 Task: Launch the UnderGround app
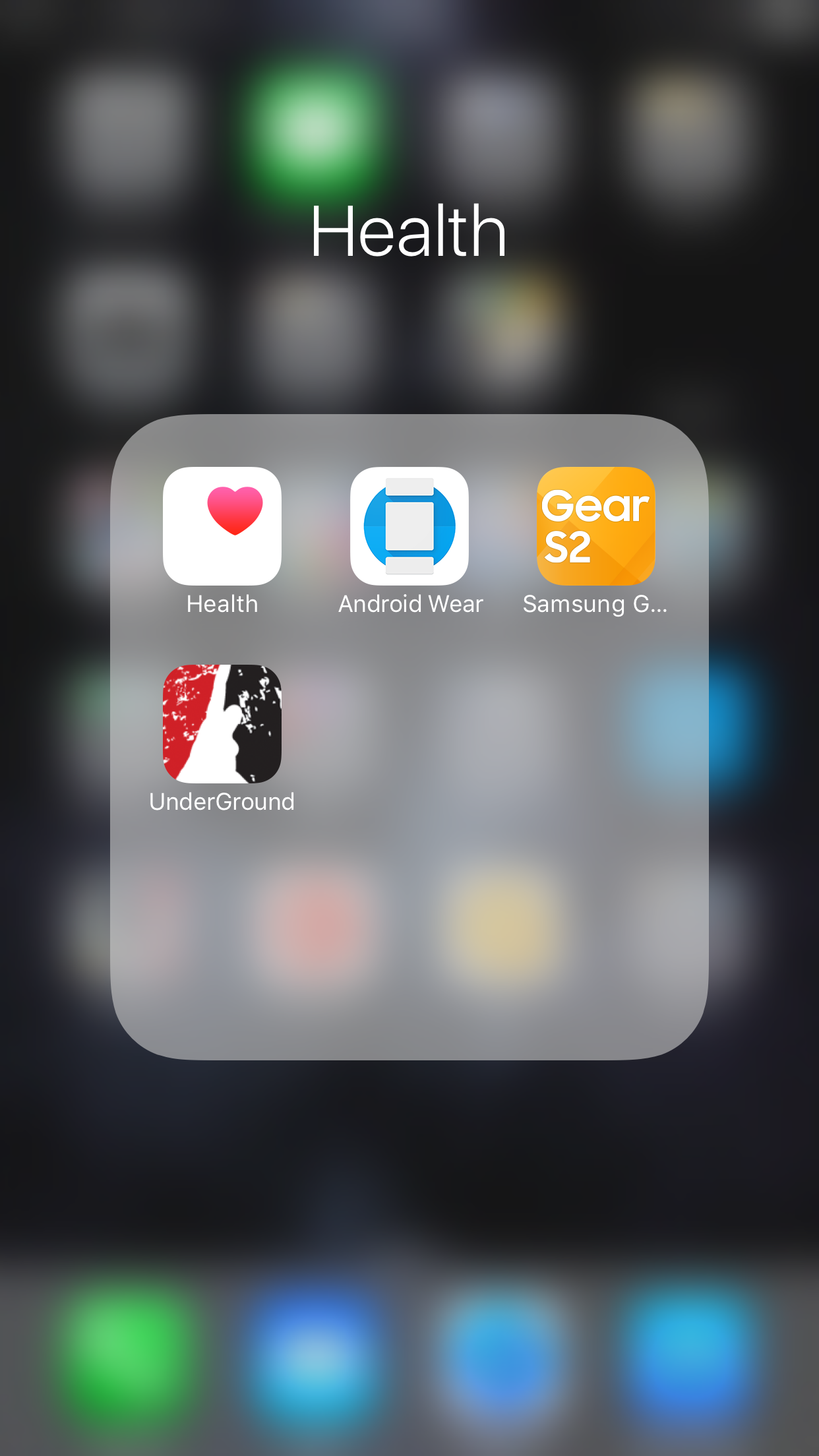click(222, 724)
